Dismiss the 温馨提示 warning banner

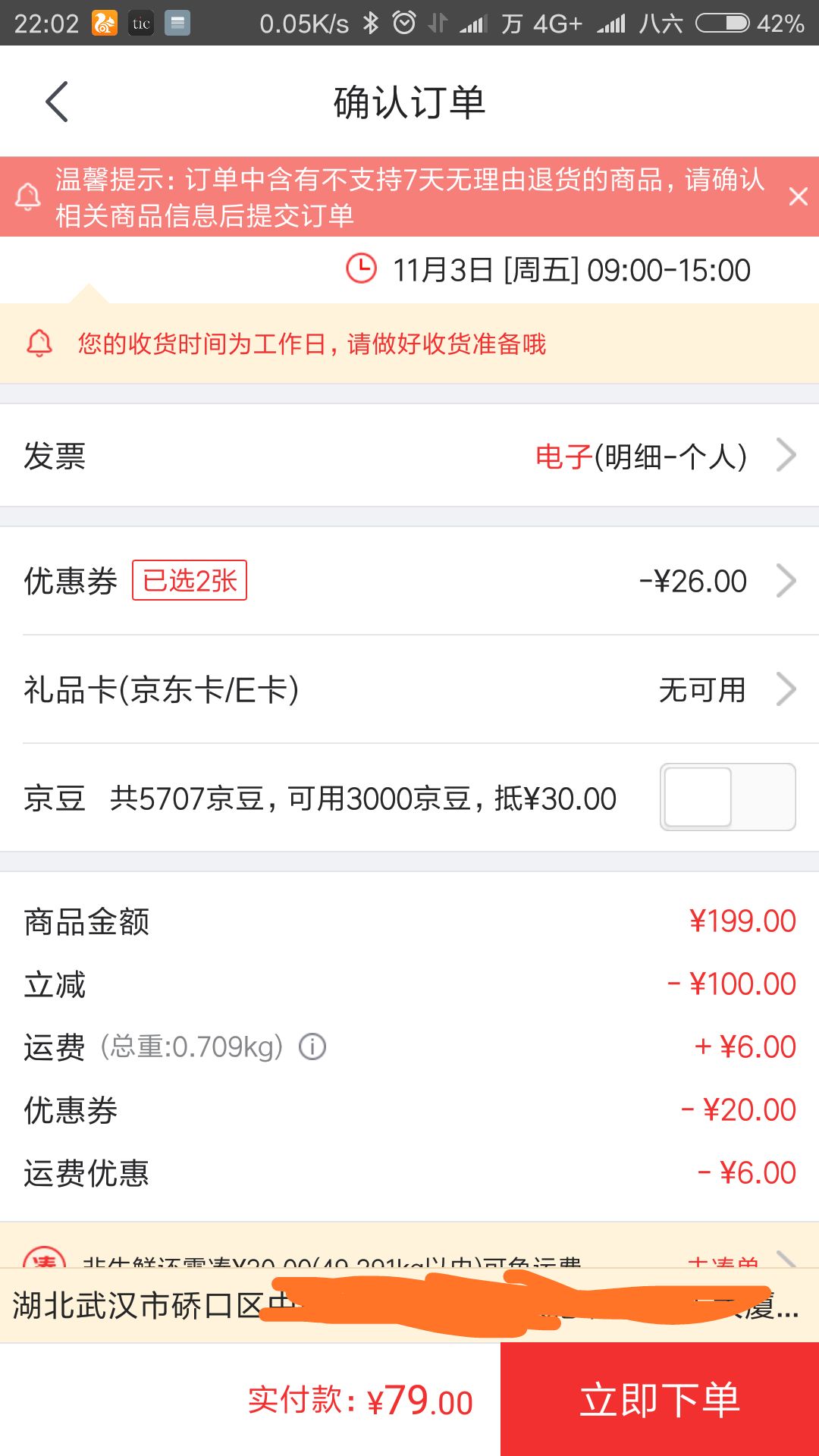[798, 196]
